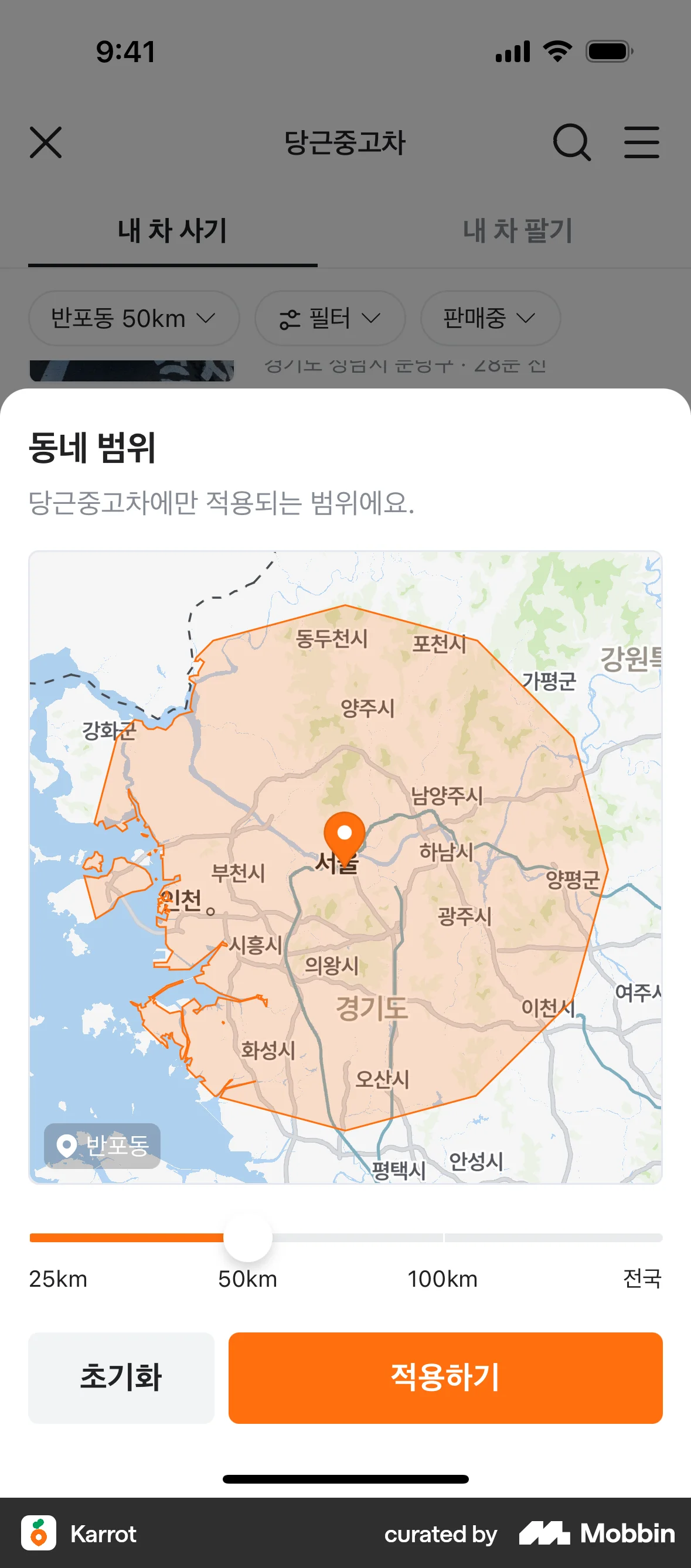
Task: Select the 내 차 사기 tab
Action: 172,230
